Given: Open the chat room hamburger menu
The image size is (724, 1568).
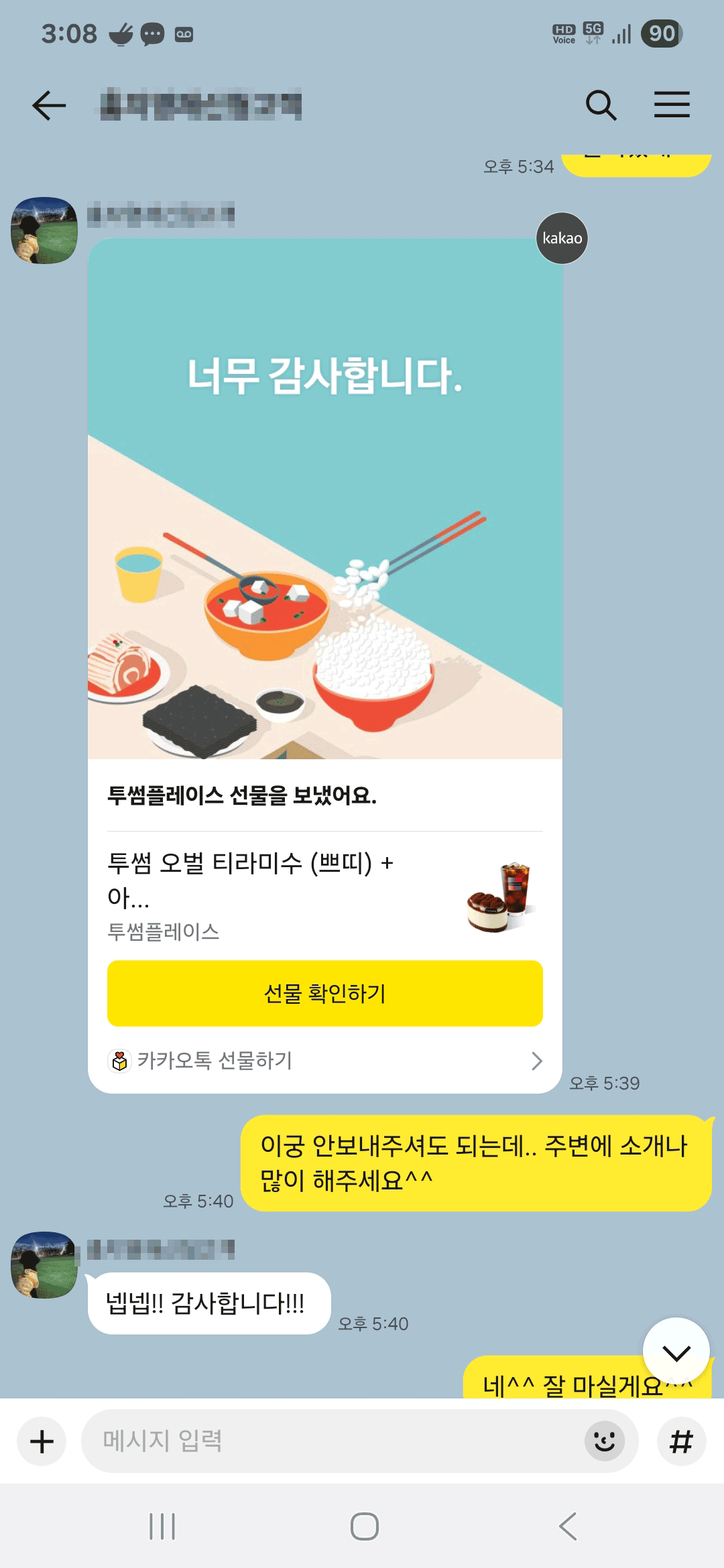Looking at the screenshot, I should tap(672, 105).
